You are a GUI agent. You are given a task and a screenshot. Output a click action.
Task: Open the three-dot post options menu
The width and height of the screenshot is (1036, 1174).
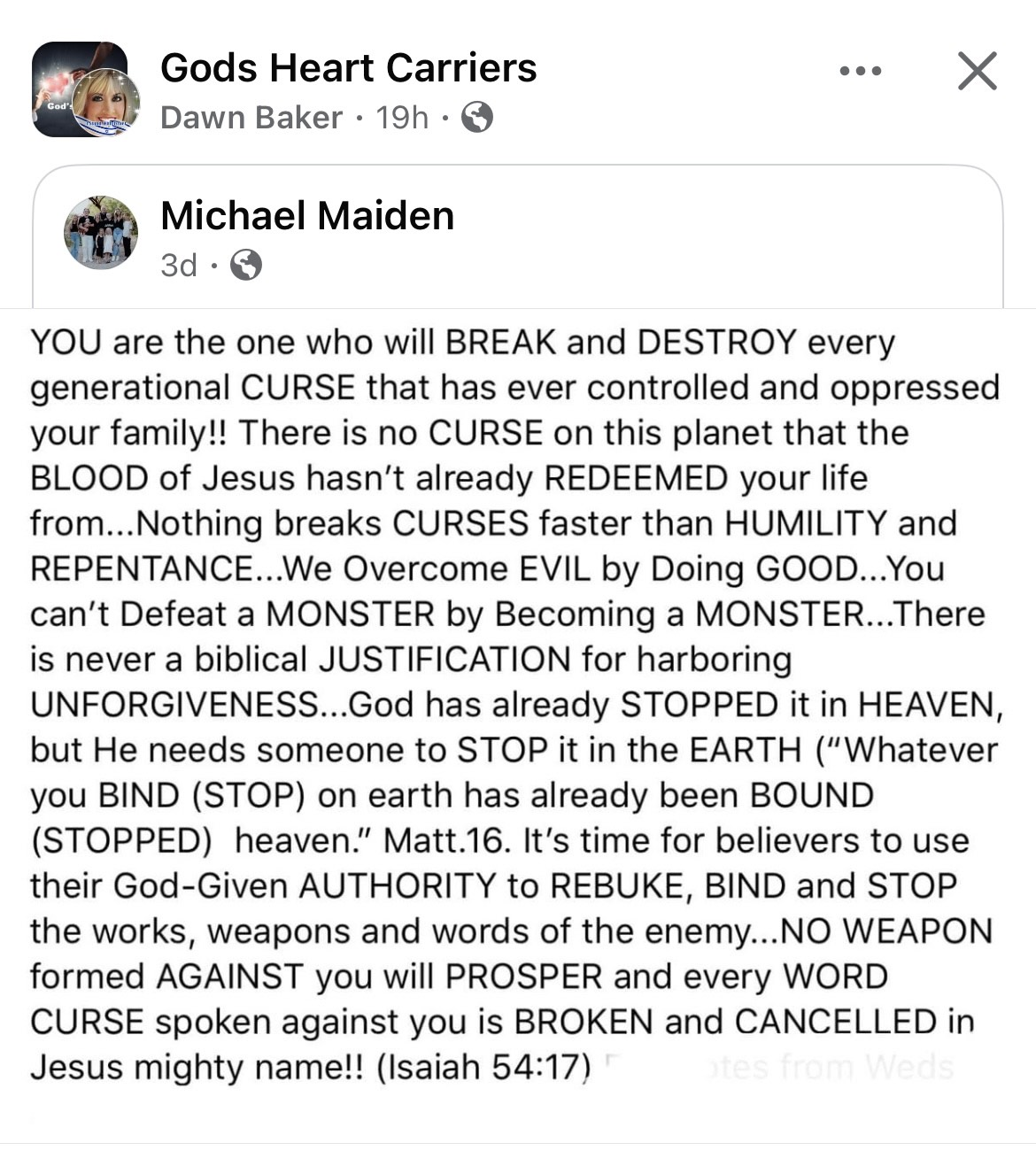(x=860, y=71)
